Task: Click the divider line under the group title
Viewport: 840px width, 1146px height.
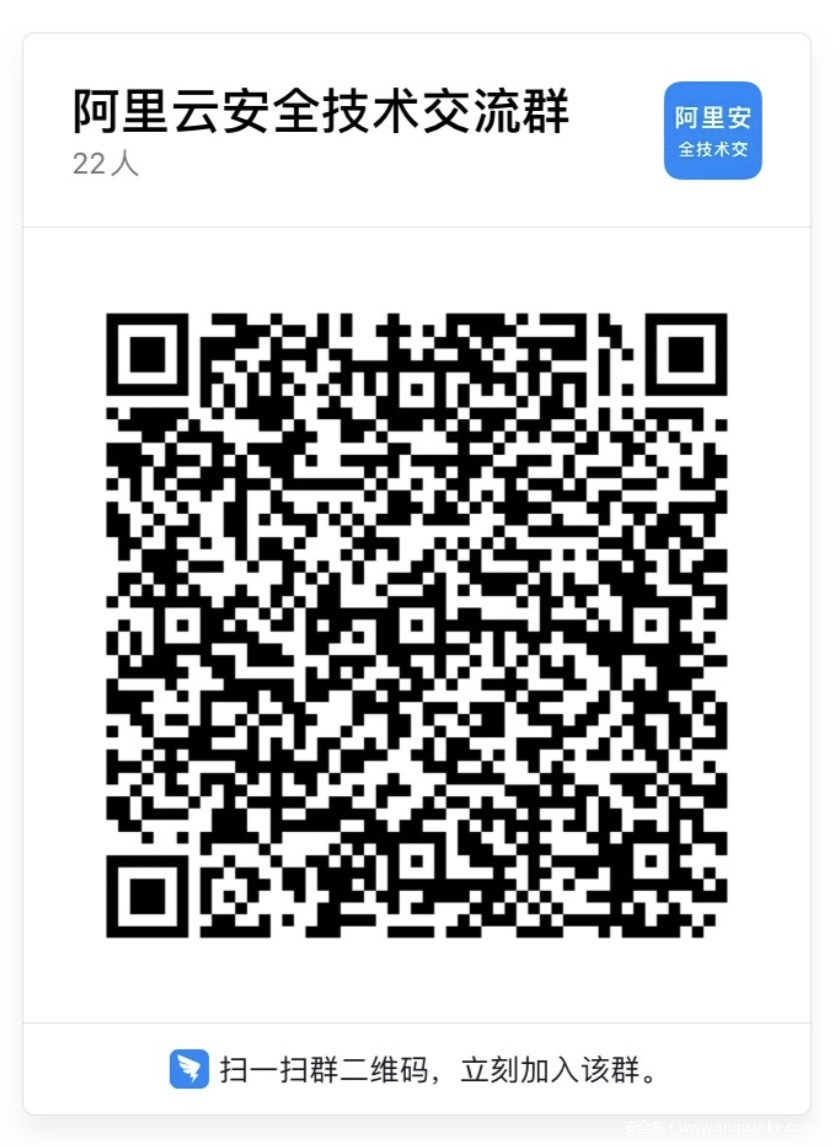Action: click(420, 223)
